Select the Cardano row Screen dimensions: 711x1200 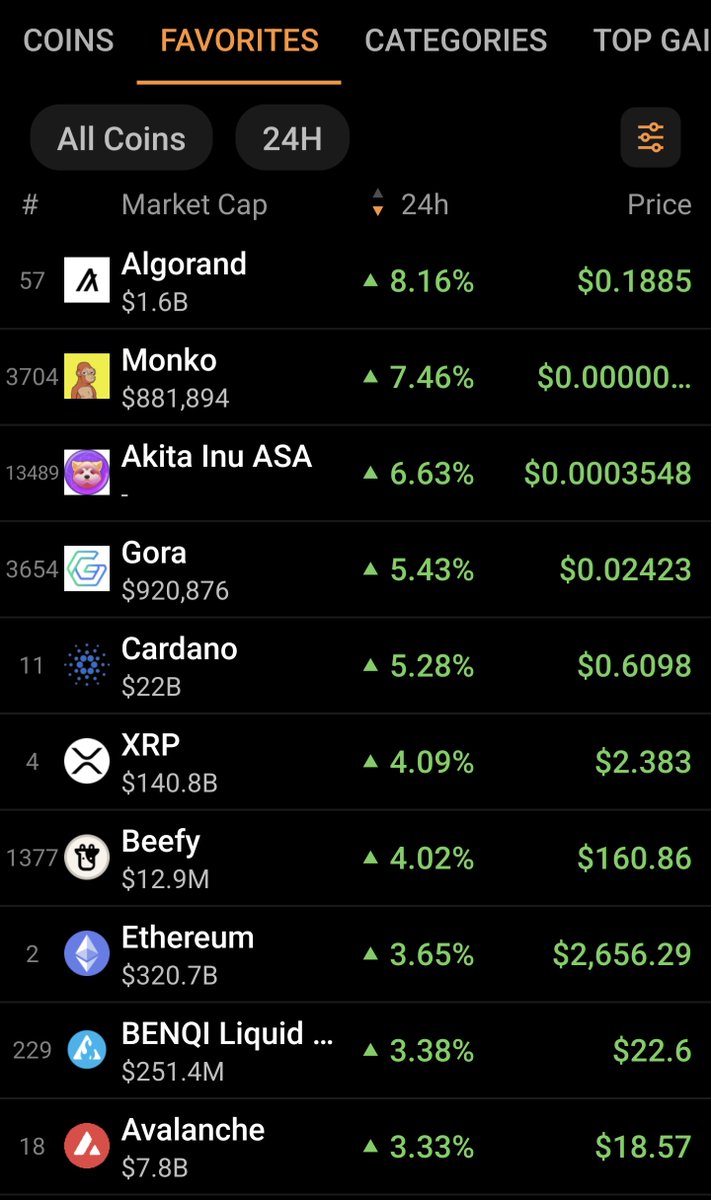click(355, 666)
